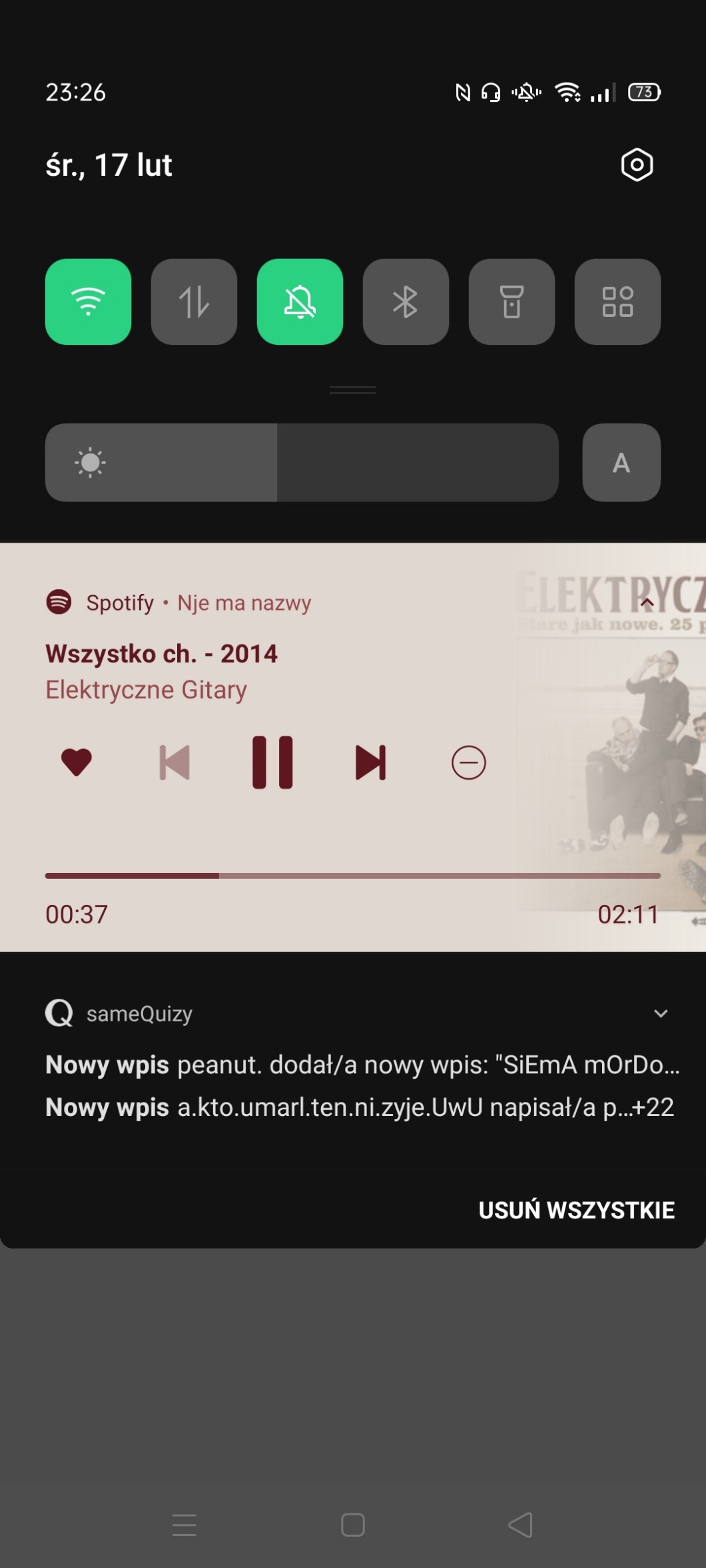Go to the system home button
Image resolution: width=706 pixels, height=1568 pixels.
click(x=352, y=1525)
